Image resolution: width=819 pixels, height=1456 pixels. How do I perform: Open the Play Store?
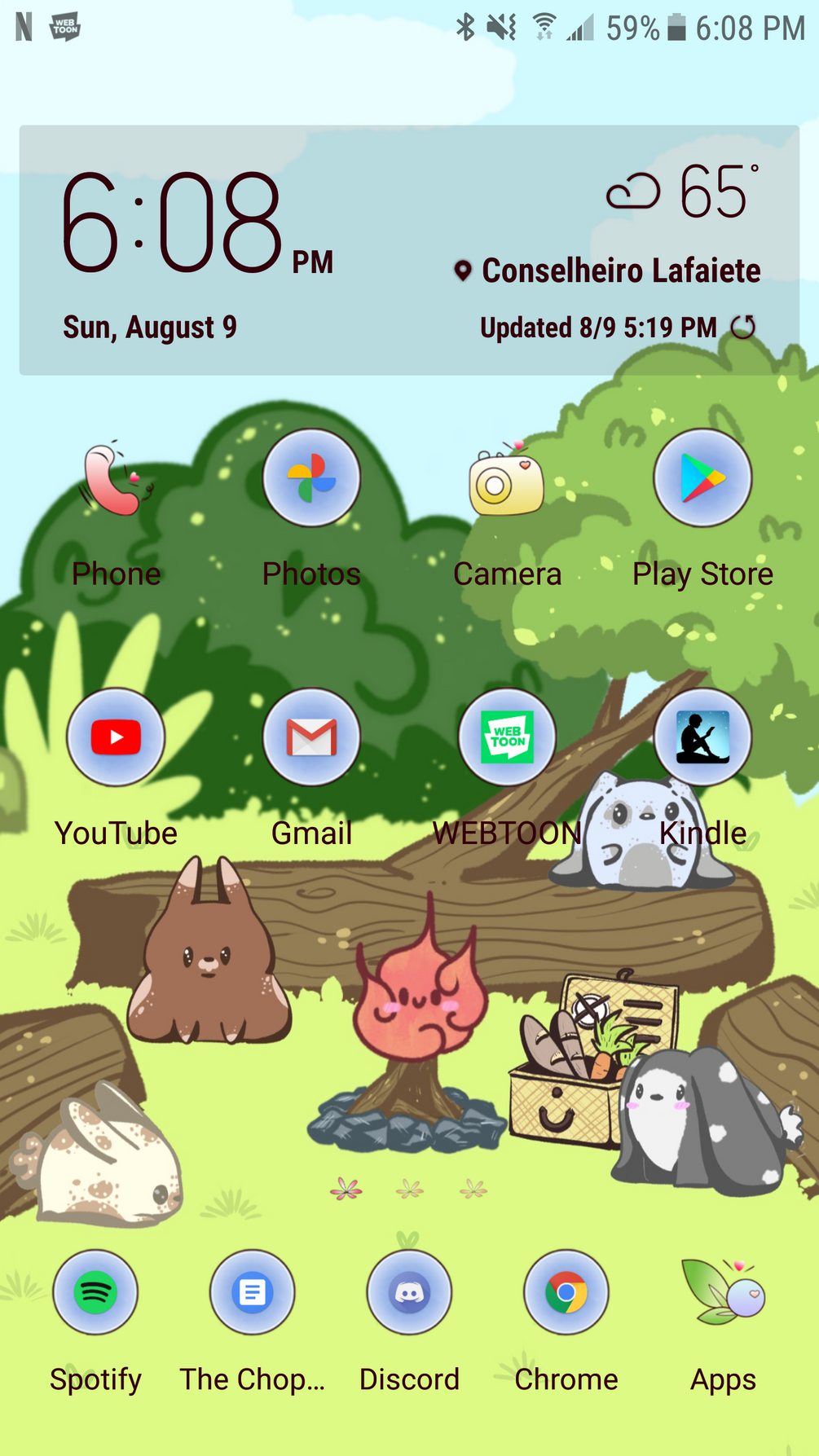pos(702,479)
